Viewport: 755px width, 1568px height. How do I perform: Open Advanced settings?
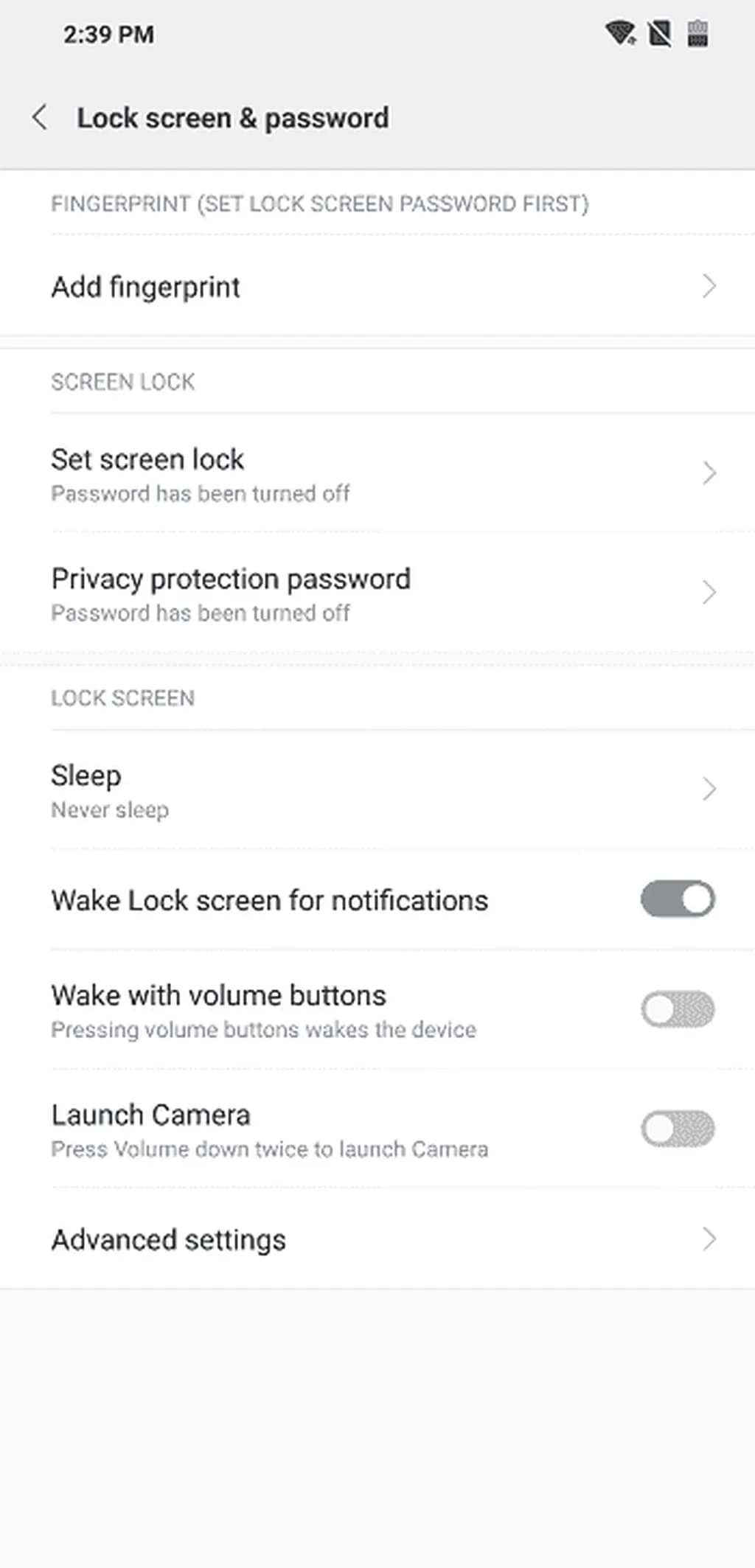[376, 1240]
